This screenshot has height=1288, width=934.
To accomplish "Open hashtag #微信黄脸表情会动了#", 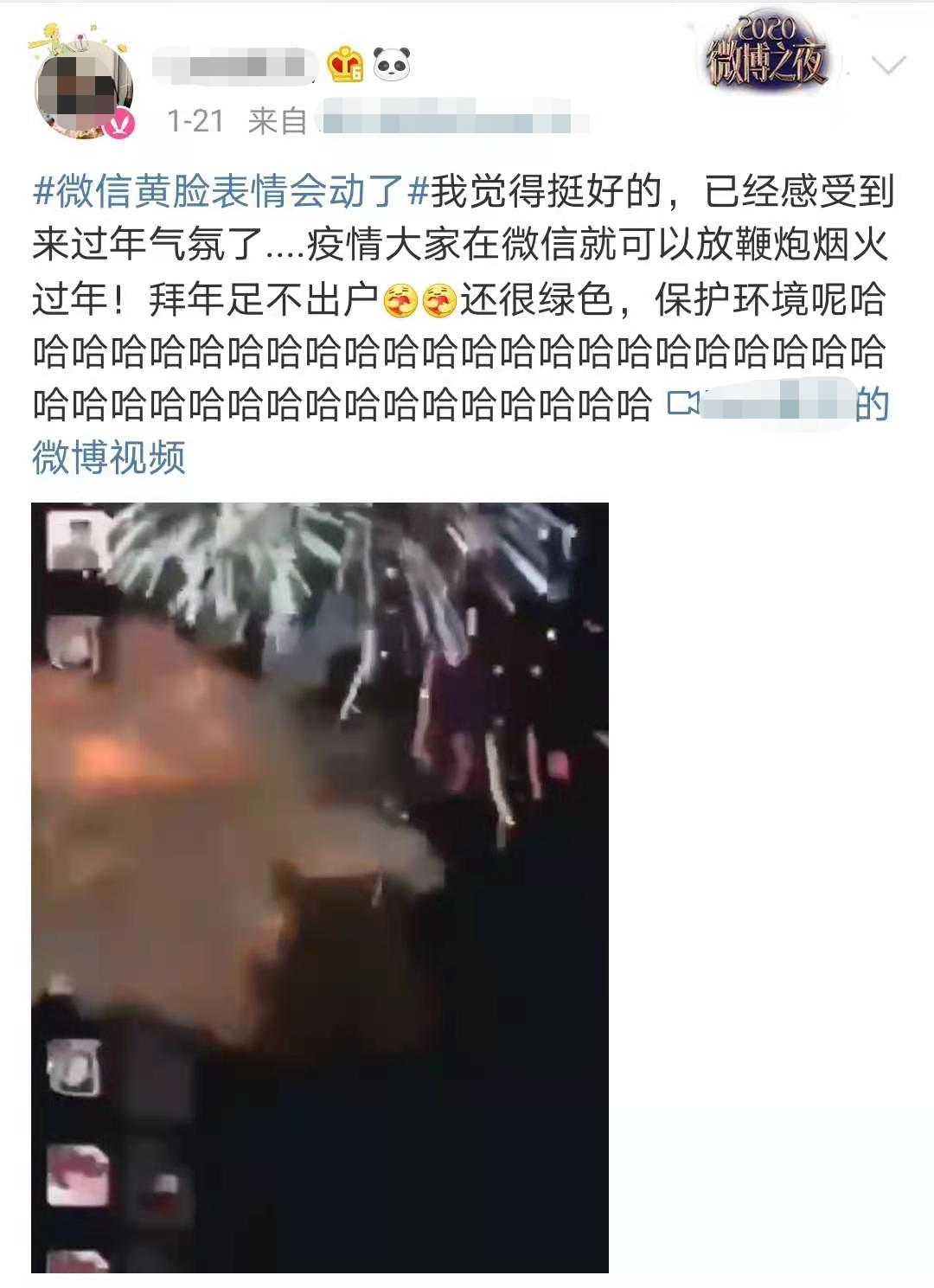I will [230, 192].
